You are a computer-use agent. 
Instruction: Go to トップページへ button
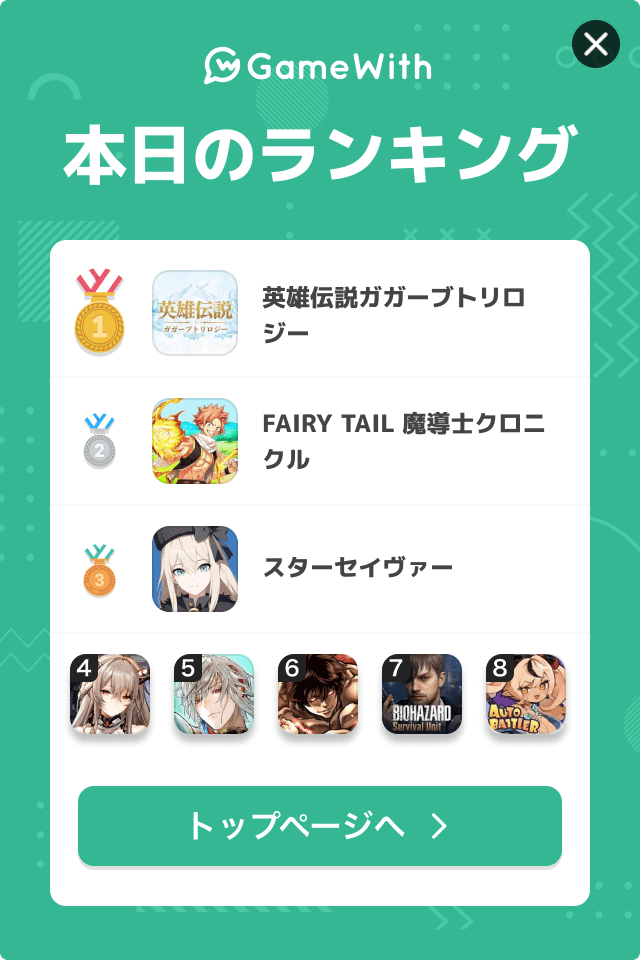320,826
